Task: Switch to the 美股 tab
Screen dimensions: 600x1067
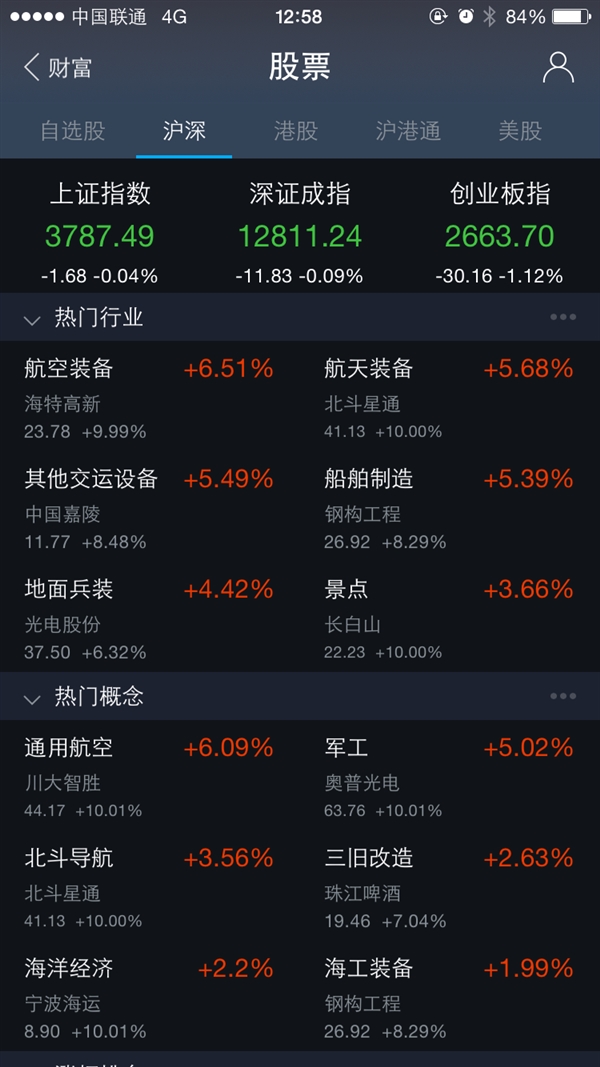Action: [x=520, y=131]
